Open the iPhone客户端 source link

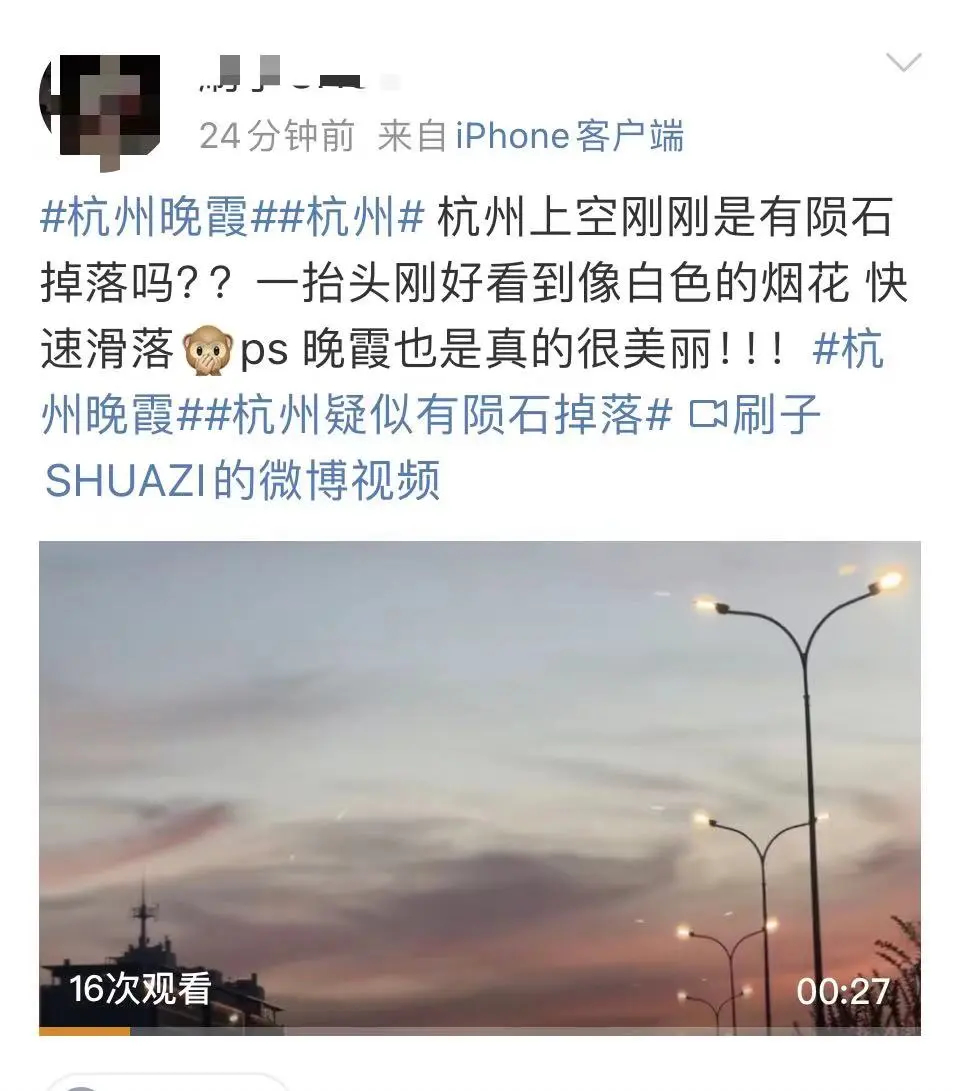click(570, 136)
